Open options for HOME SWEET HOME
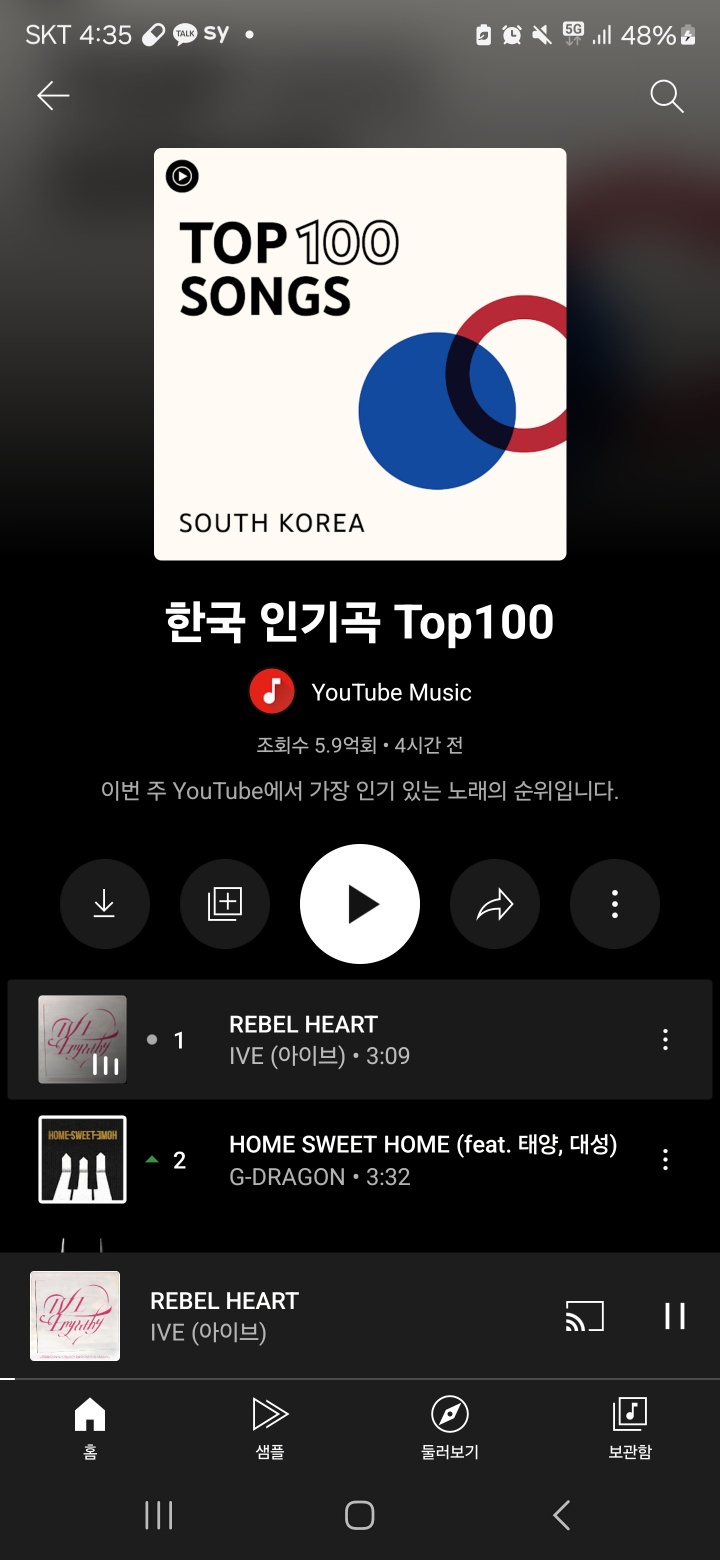This screenshot has width=720, height=1560. [665, 1160]
